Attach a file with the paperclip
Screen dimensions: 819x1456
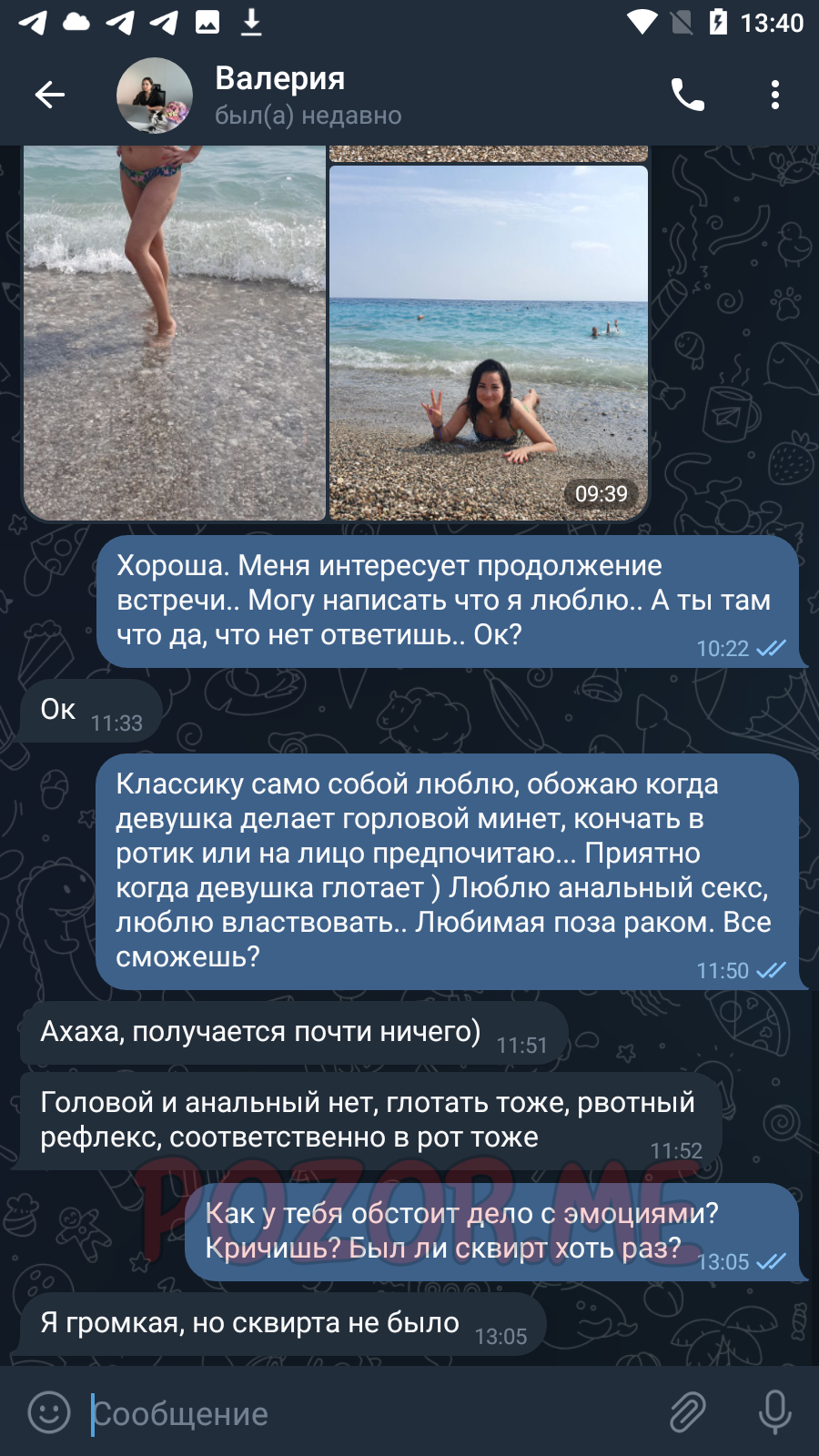[688, 1412]
